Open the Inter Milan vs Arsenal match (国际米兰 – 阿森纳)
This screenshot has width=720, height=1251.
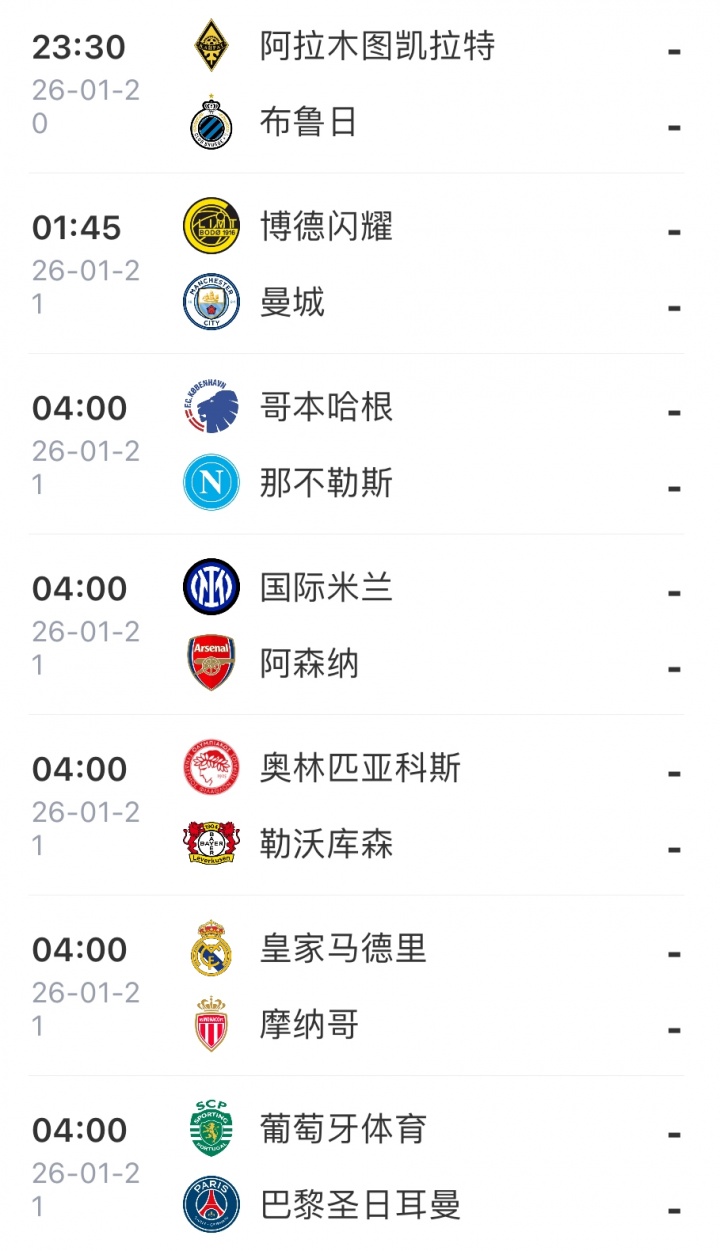click(x=360, y=627)
